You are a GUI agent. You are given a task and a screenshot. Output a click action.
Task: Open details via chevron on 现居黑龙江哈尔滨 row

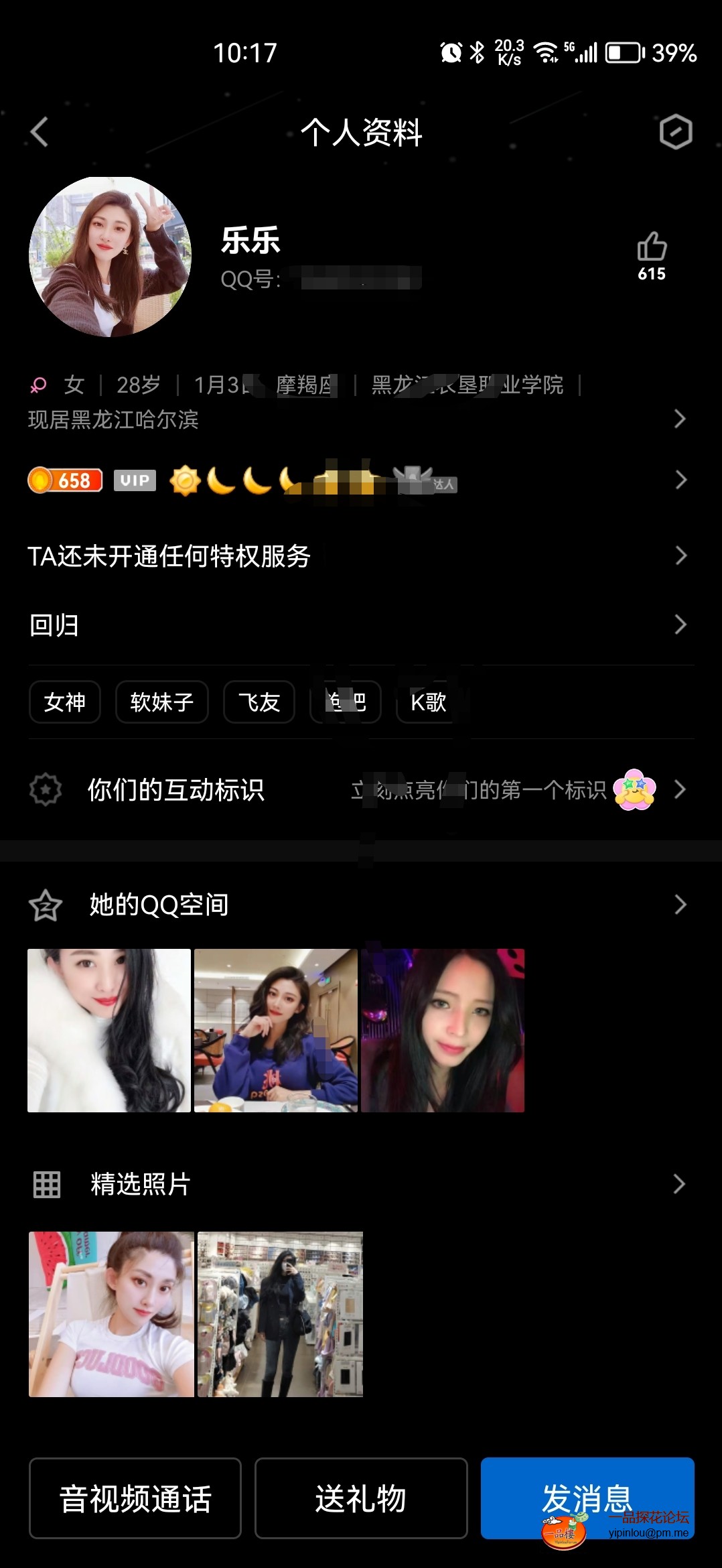(679, 419)
